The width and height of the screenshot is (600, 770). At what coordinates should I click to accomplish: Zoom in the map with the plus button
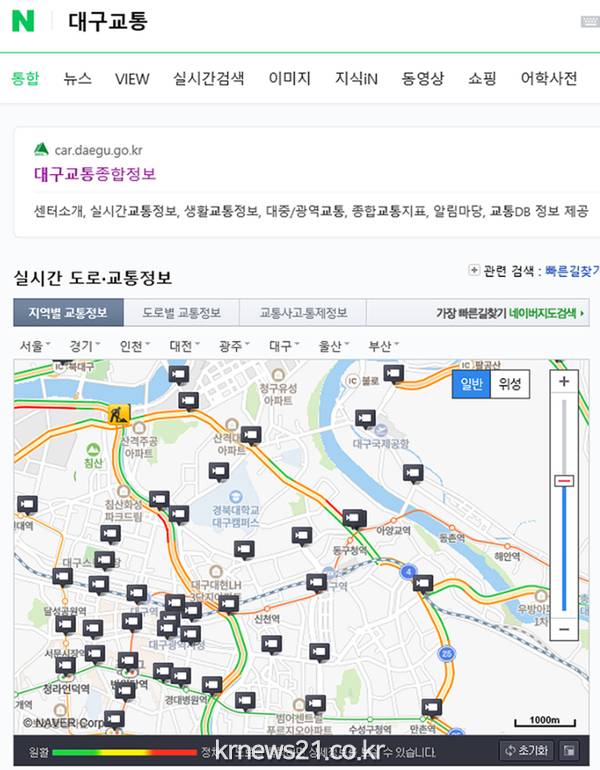click(x=564, y=381)
